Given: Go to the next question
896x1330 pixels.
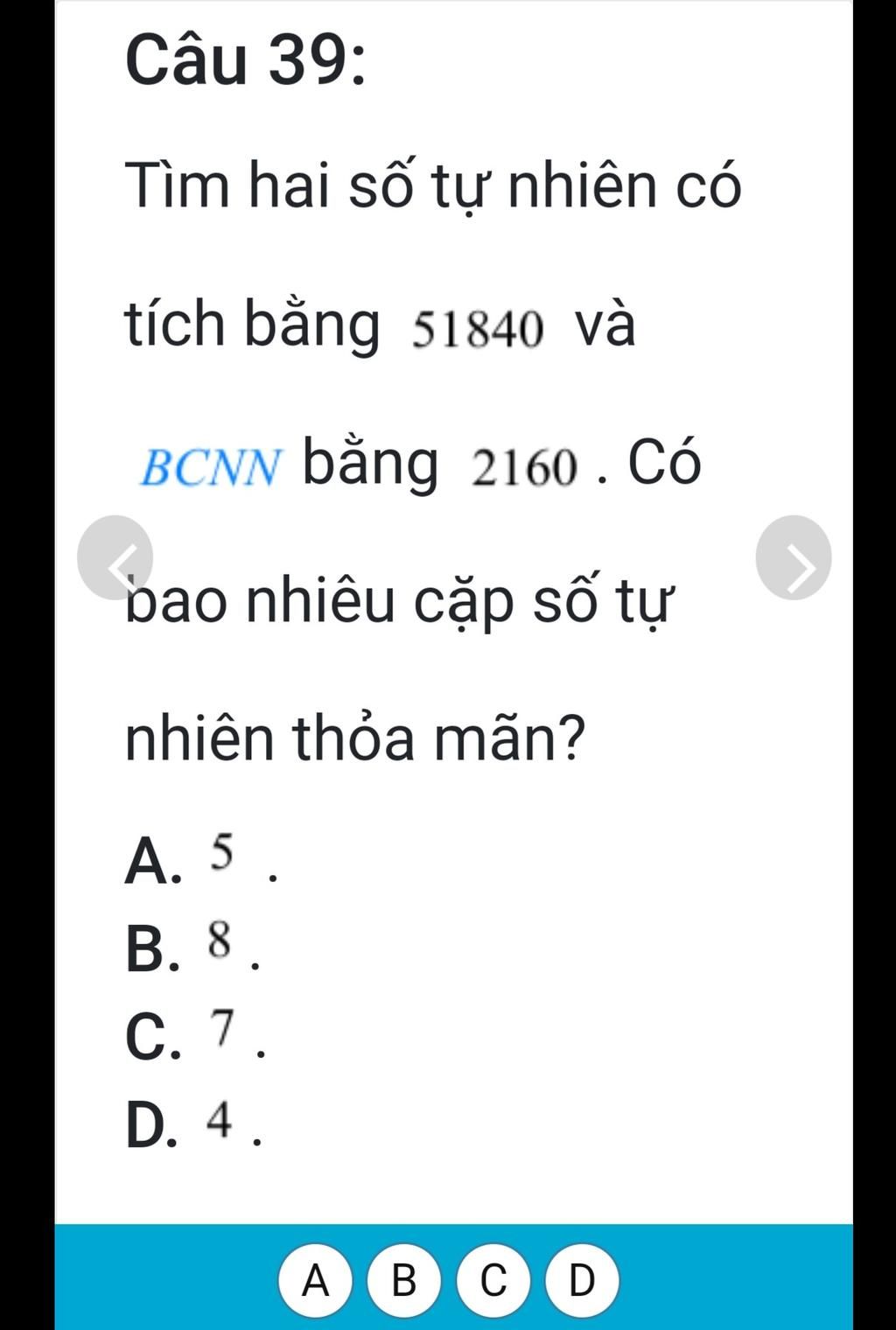Looking at the screenshot, I should coord(793,557).
